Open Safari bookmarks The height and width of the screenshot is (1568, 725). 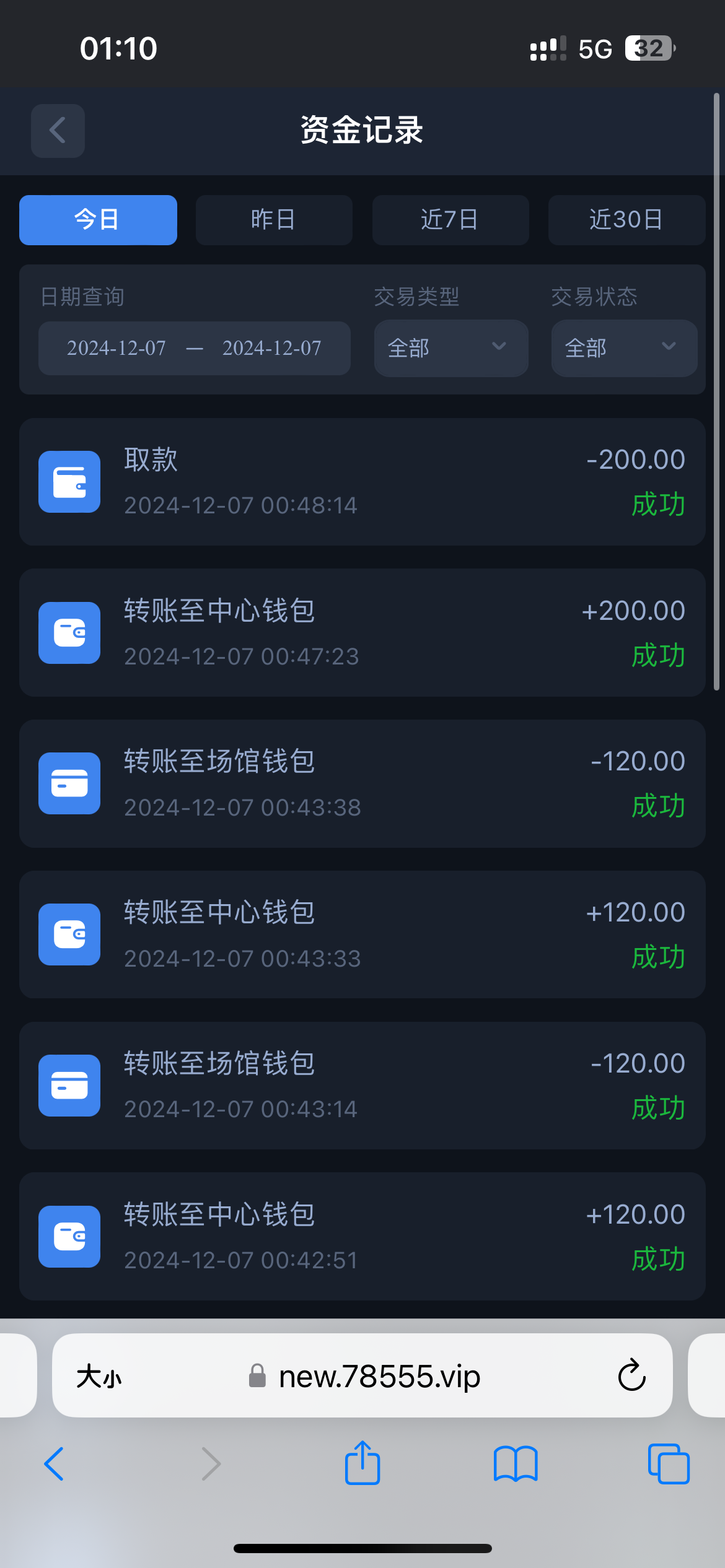[x=516, y=1464]
